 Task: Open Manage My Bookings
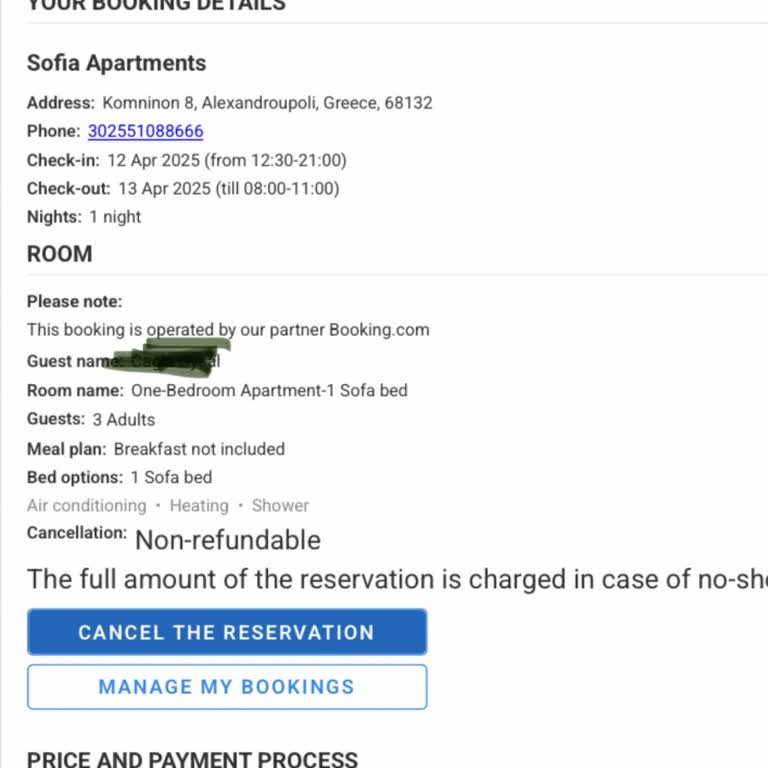point(227,687)
